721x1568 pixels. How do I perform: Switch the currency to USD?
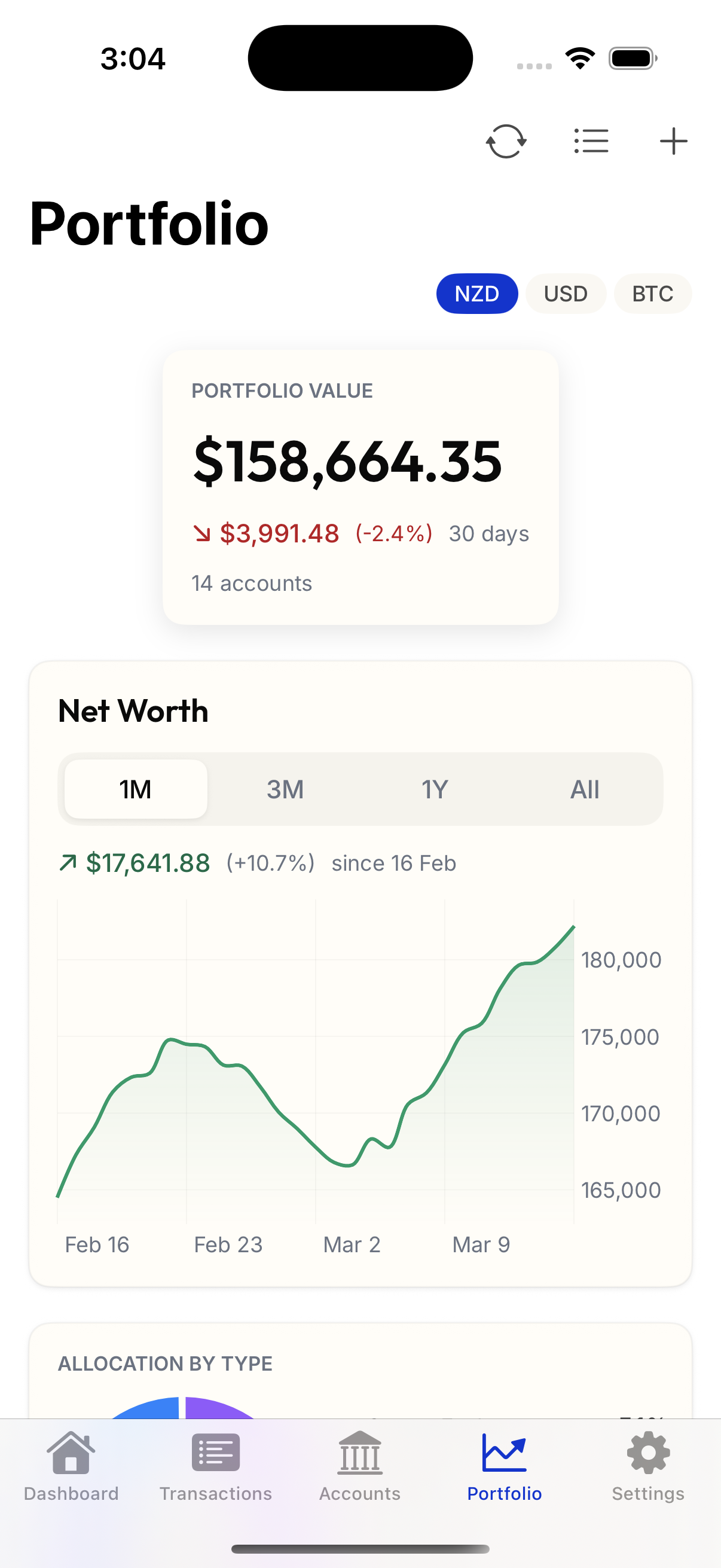pos(565,294)
